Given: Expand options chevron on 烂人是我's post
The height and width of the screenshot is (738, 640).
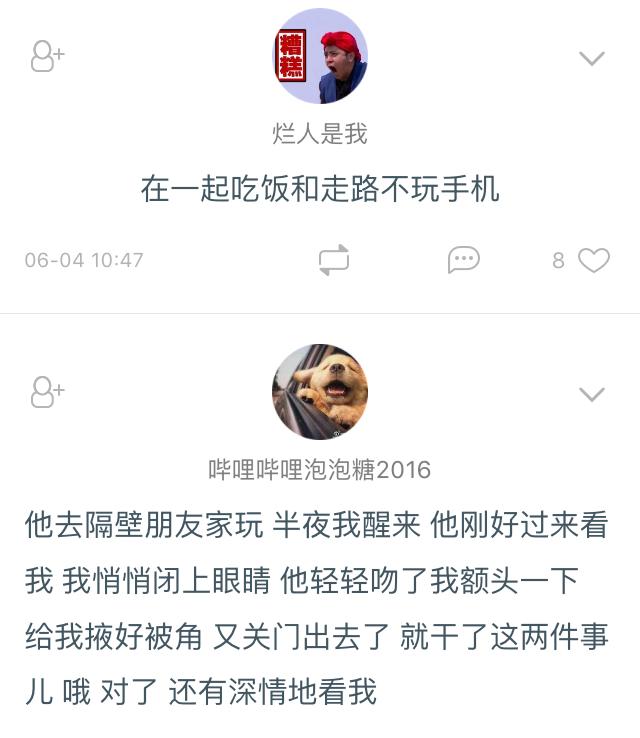Looking at the screenshot, I should pyautogui.click(x=592, y=58).
